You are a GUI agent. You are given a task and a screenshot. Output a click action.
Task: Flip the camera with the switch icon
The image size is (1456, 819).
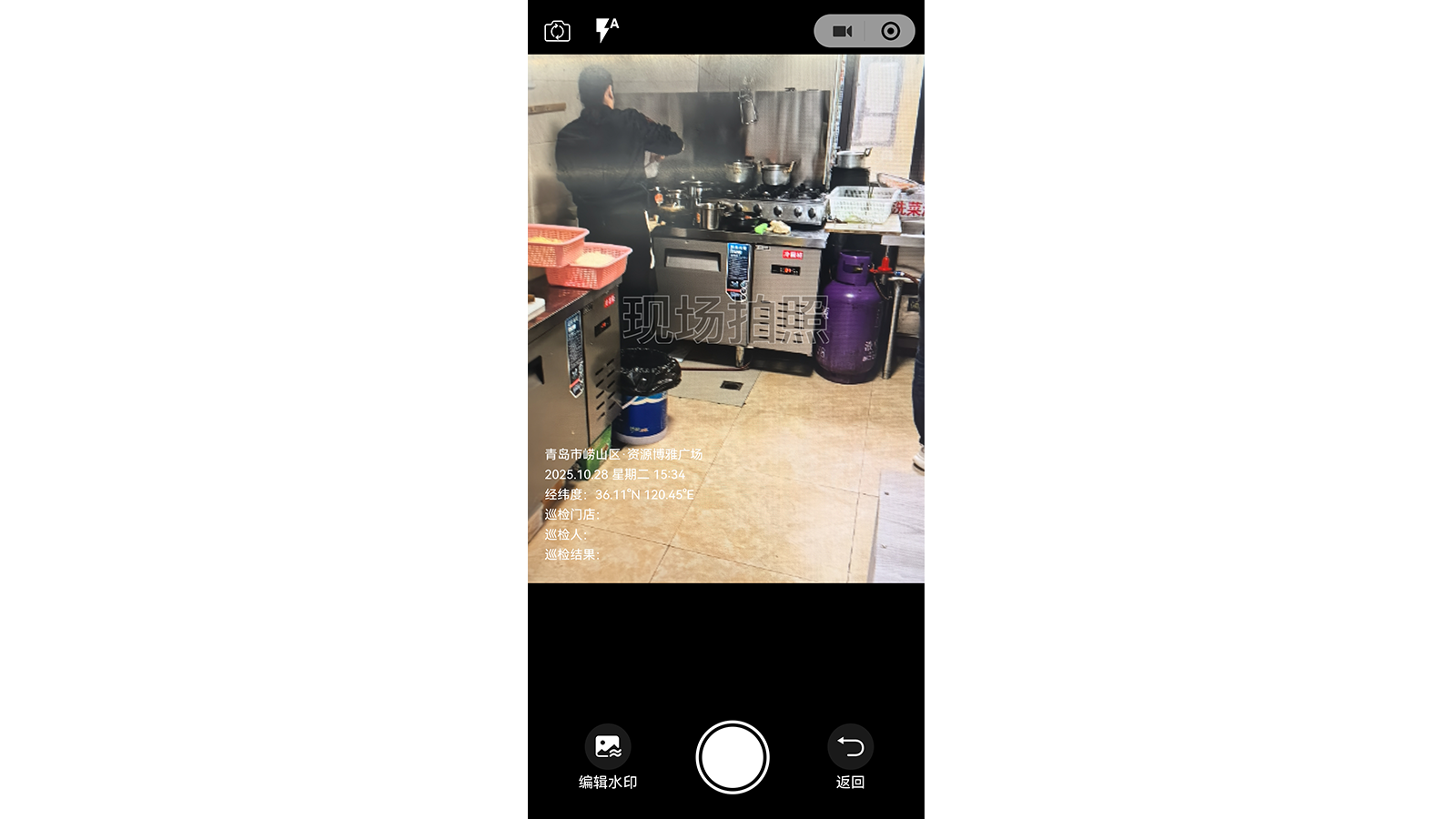(557, 32)
